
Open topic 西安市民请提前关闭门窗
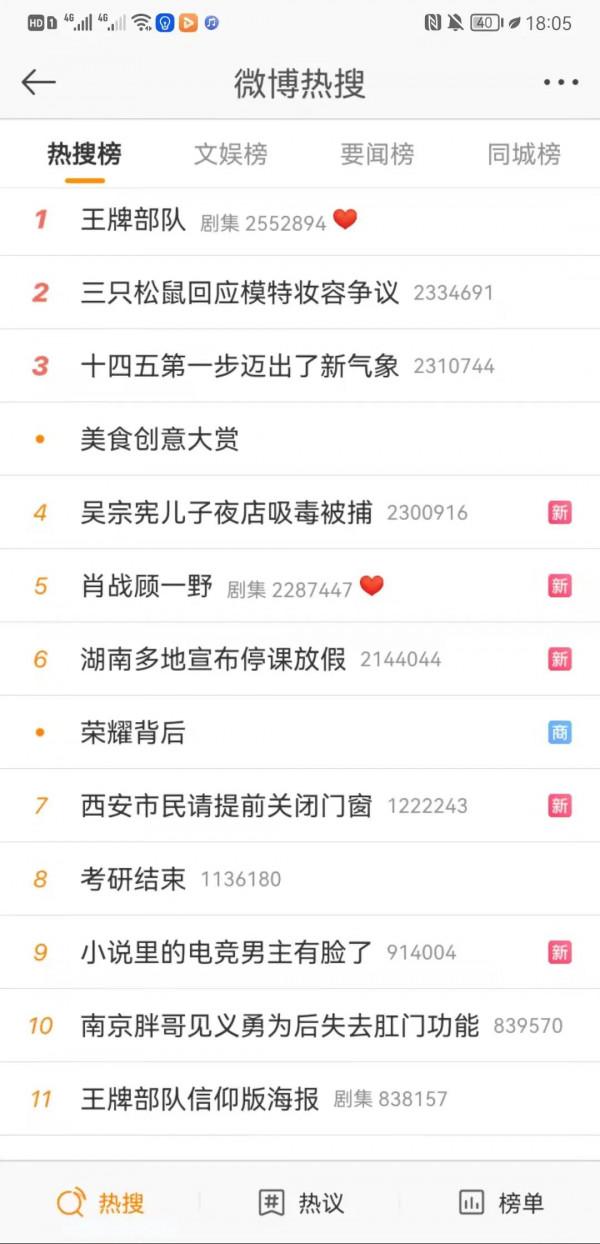tap(226, 805)
